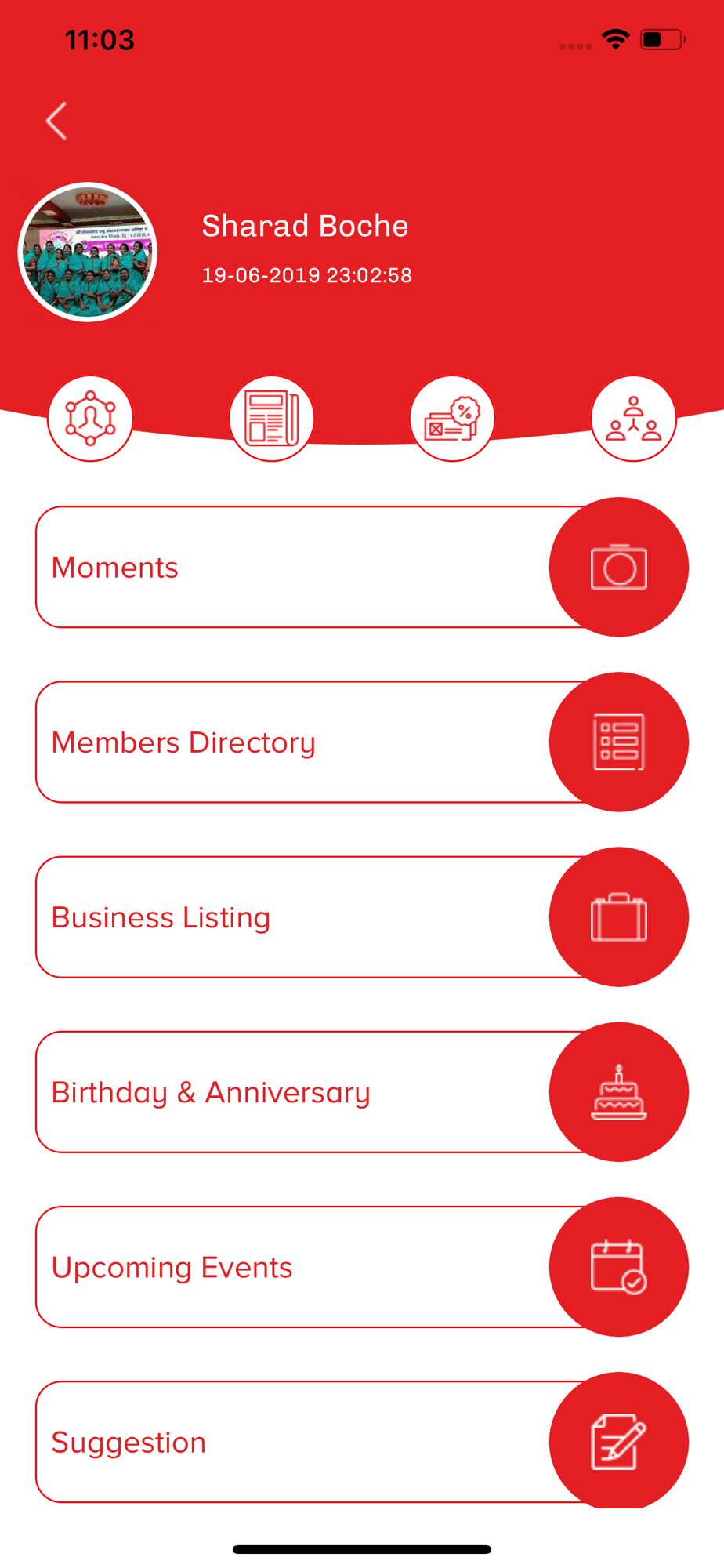Open the discount coupon offers icon

click(452, 419)
